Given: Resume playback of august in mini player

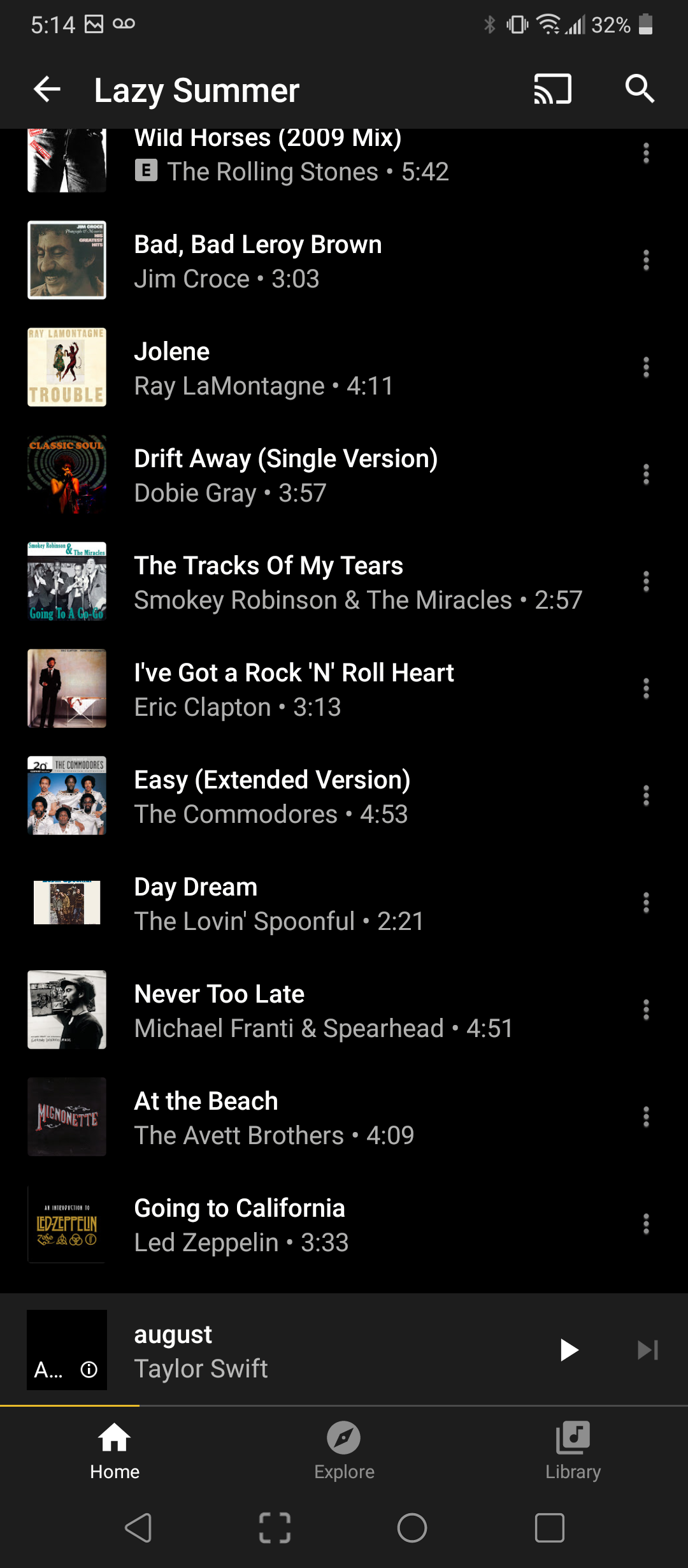Looking at the screenshot, I should point(569,1350).
